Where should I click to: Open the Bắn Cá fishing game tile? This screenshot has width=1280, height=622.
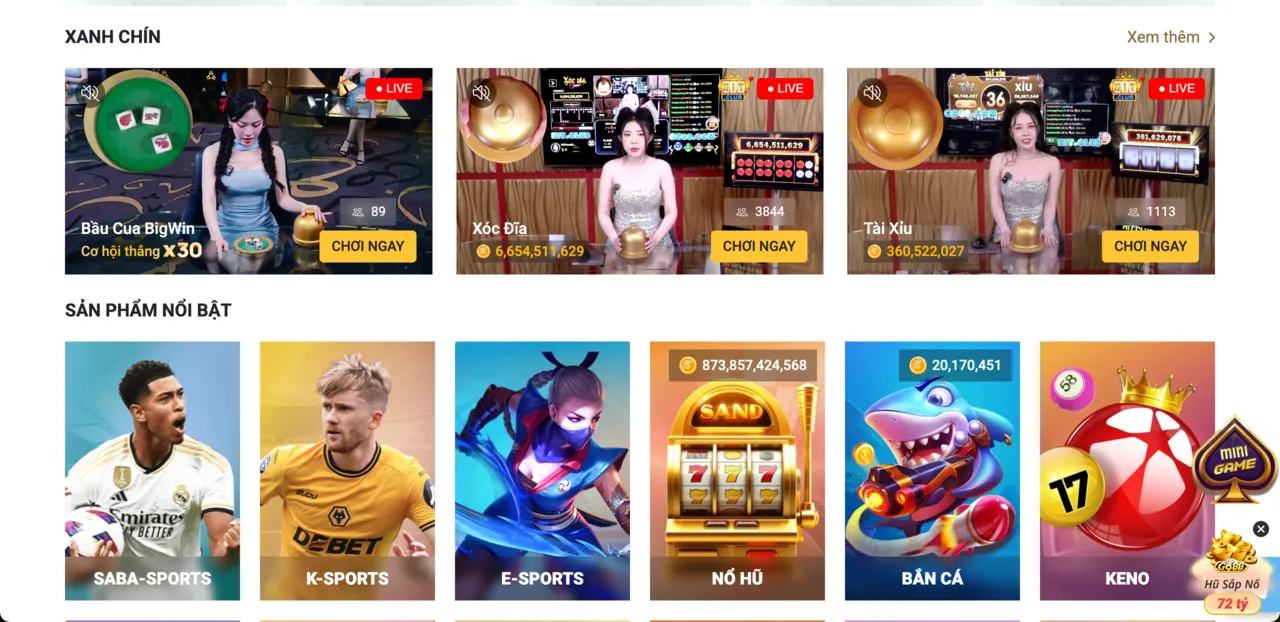pyautogui.click(x=932, y=471)
